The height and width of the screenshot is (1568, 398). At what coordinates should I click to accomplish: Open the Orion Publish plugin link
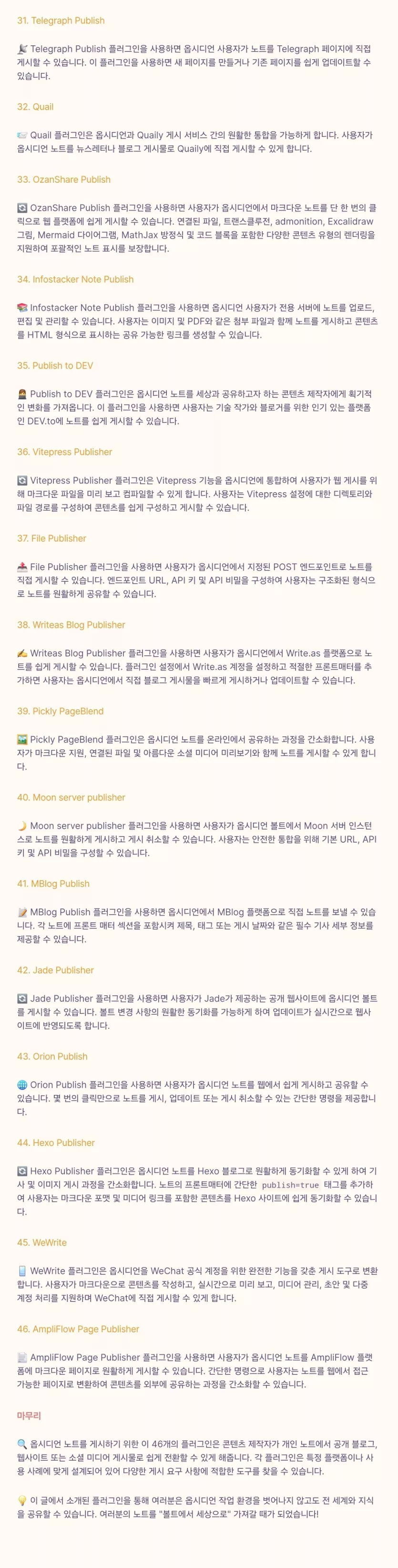(60, 1057)
